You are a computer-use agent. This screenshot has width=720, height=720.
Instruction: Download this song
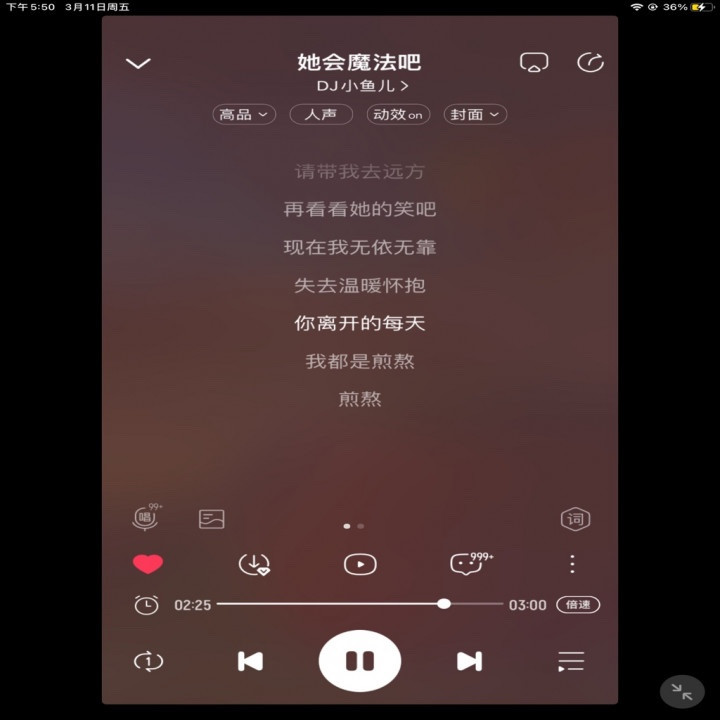click(254, 564)
